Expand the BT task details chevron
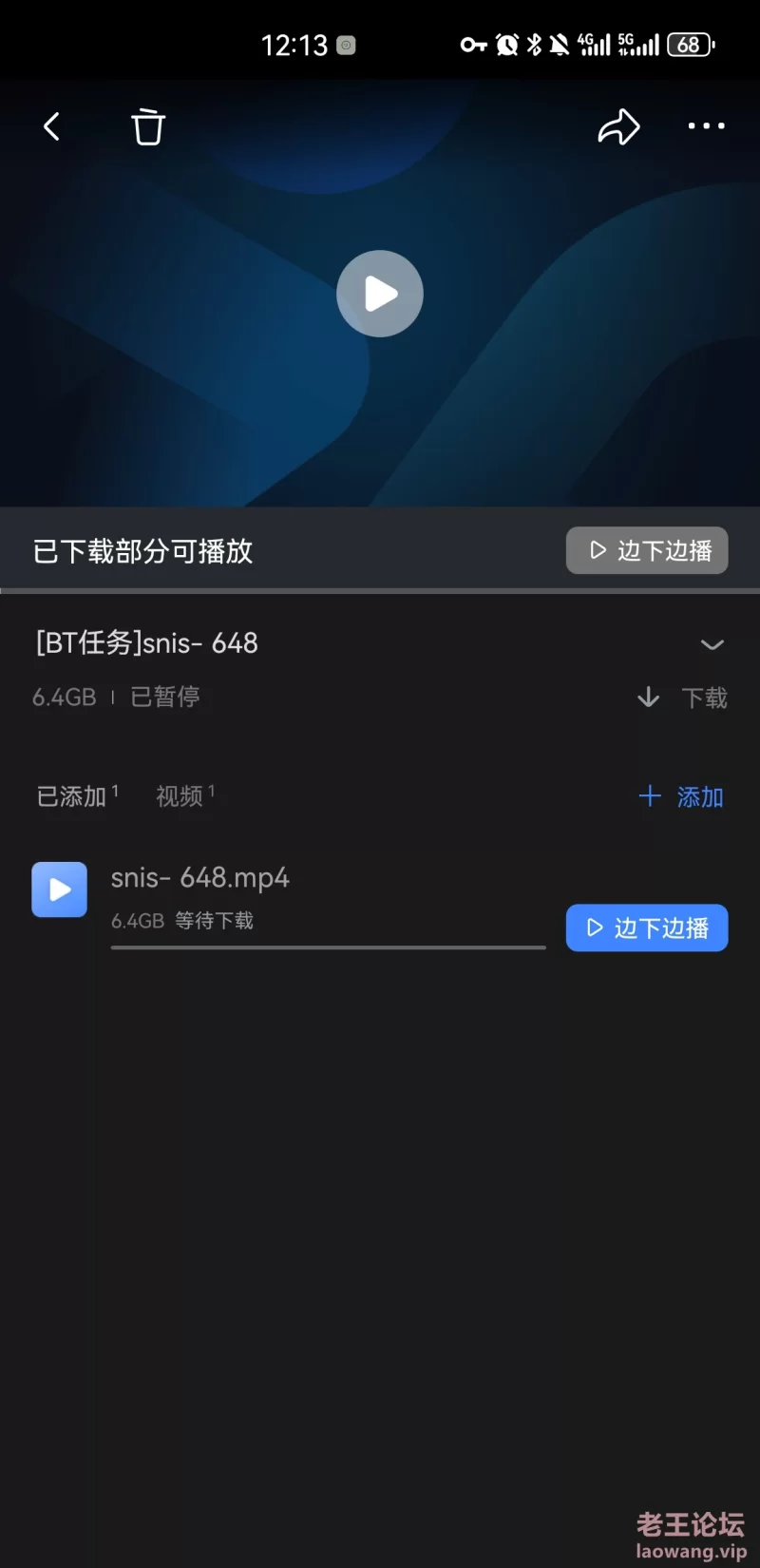Image resolution: width=760 pixels, height=1568 pixels. point(712,644)
